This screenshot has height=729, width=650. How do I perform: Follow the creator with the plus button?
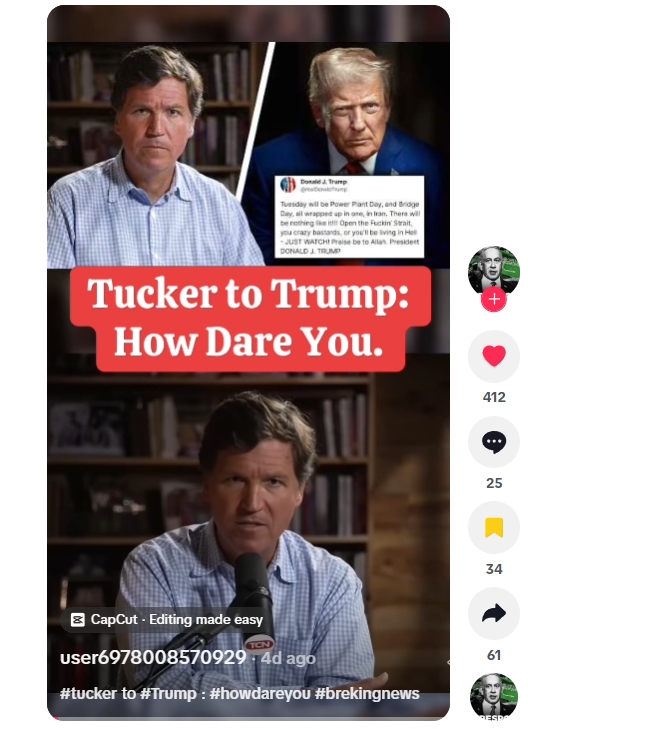click(x=493, y=299)
